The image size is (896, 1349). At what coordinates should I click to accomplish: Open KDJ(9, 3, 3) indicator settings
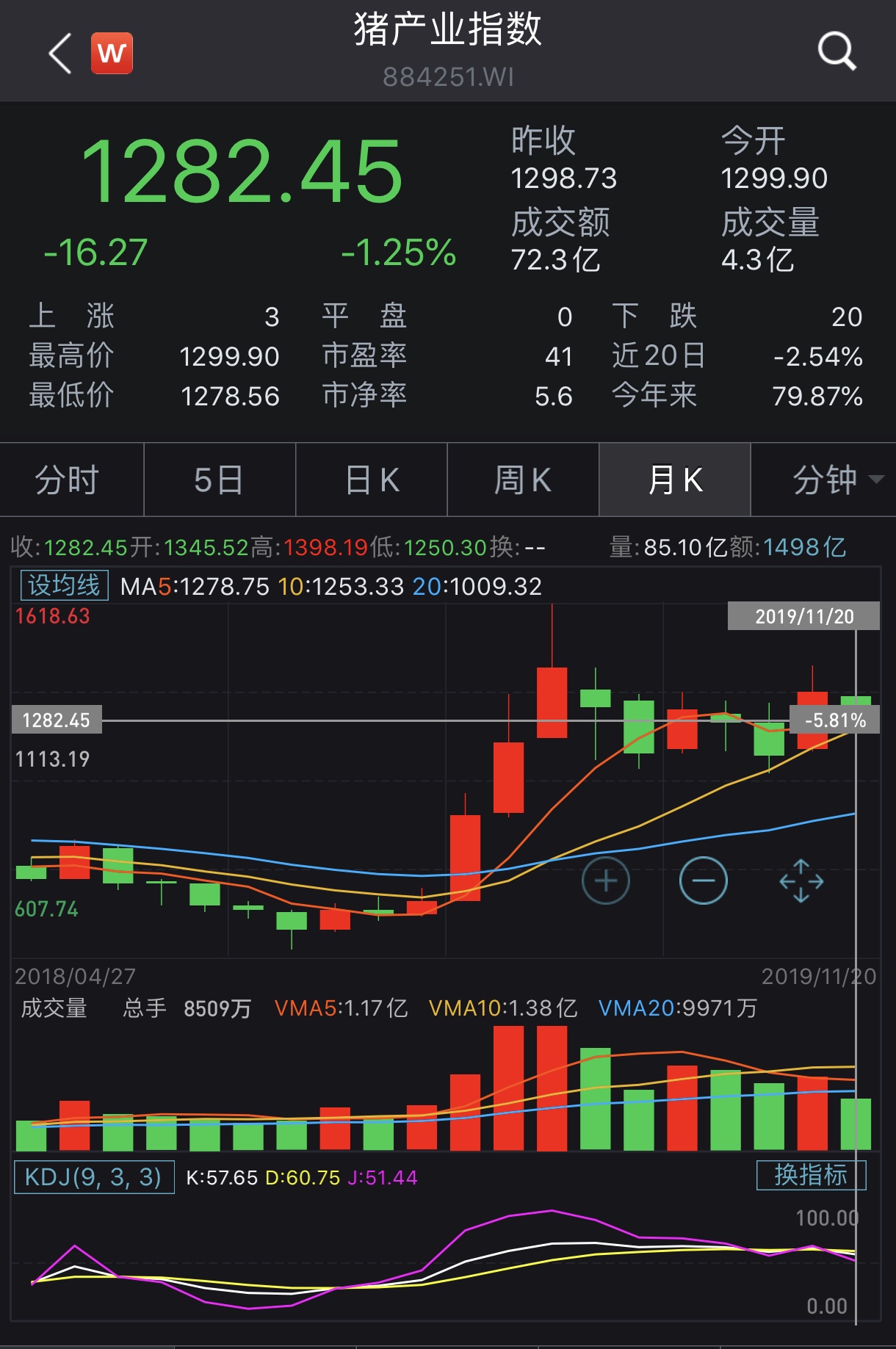click(93, 1177)
